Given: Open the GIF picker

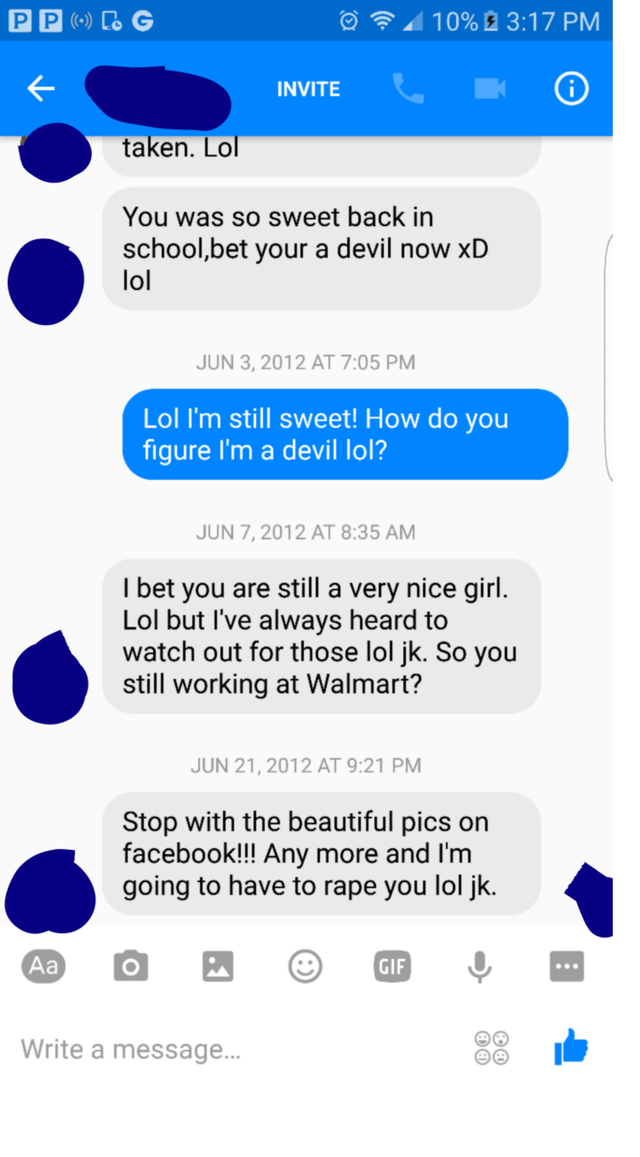Looking at the screenshot, I should click(392, 966).
